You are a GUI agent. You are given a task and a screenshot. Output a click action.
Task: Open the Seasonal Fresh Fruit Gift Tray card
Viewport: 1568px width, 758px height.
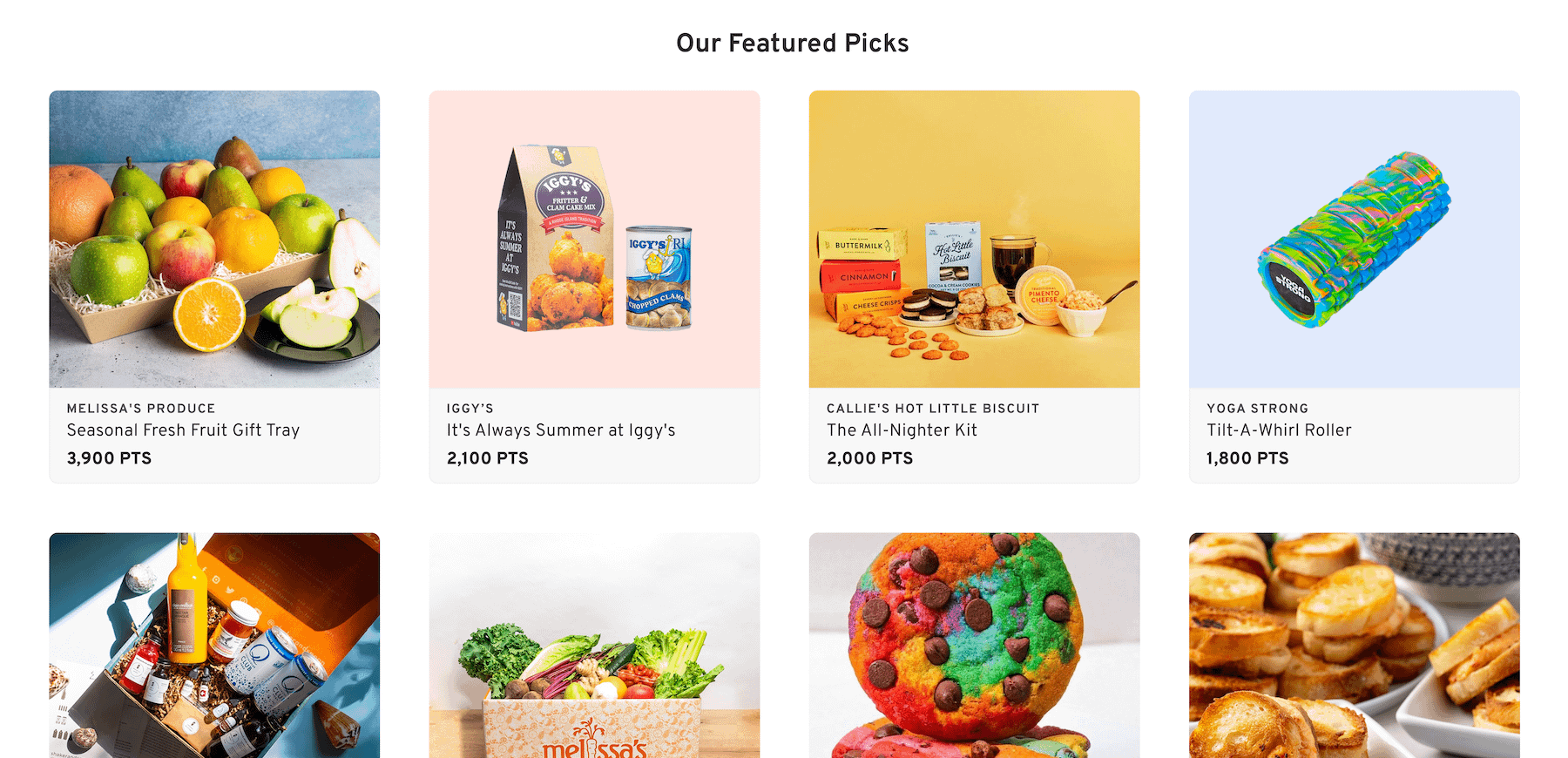point(214,288)
